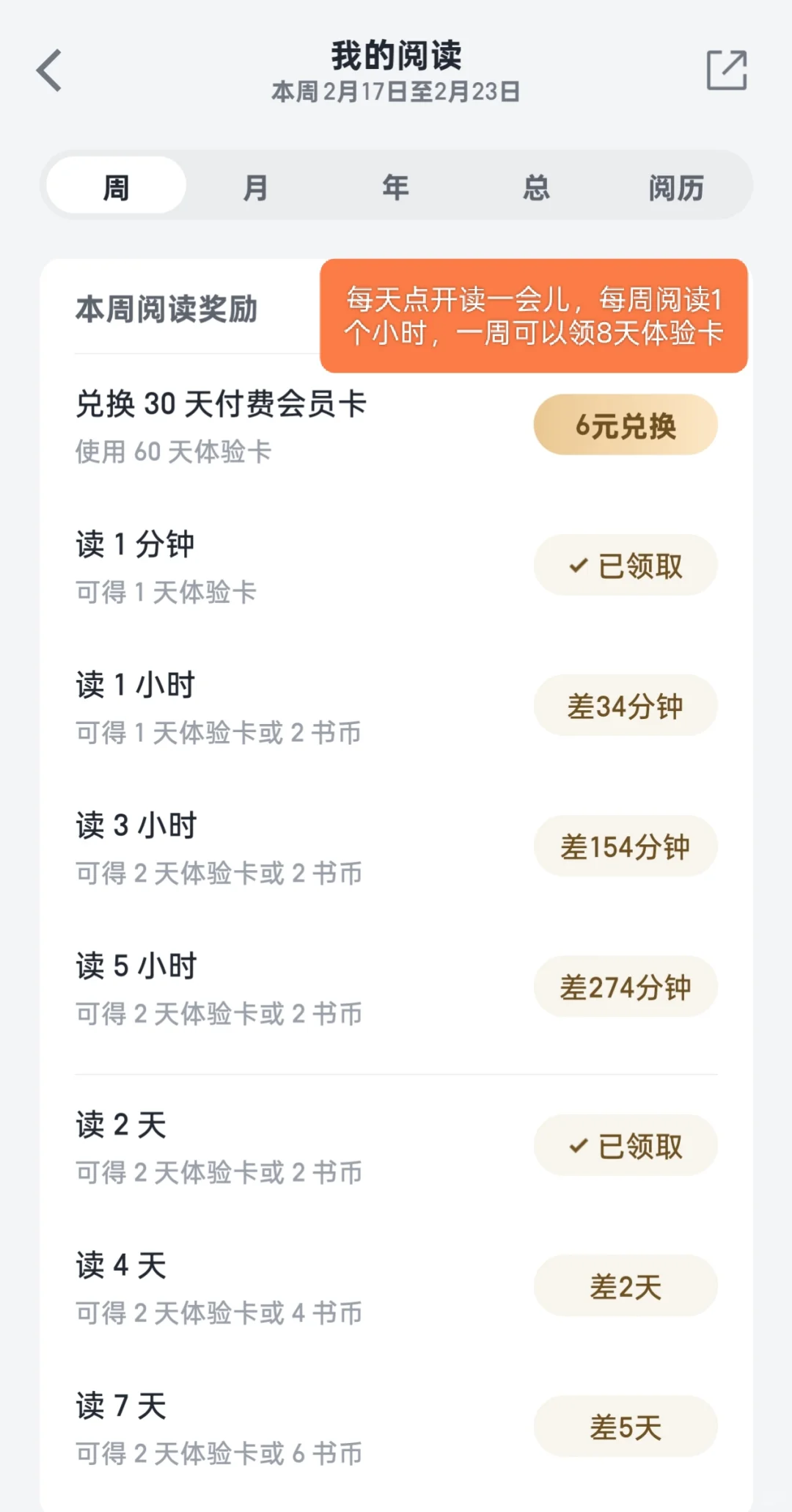Switch to the 月 tab
Viewport: 792px width, 1512px height.
tap(255, 186)
